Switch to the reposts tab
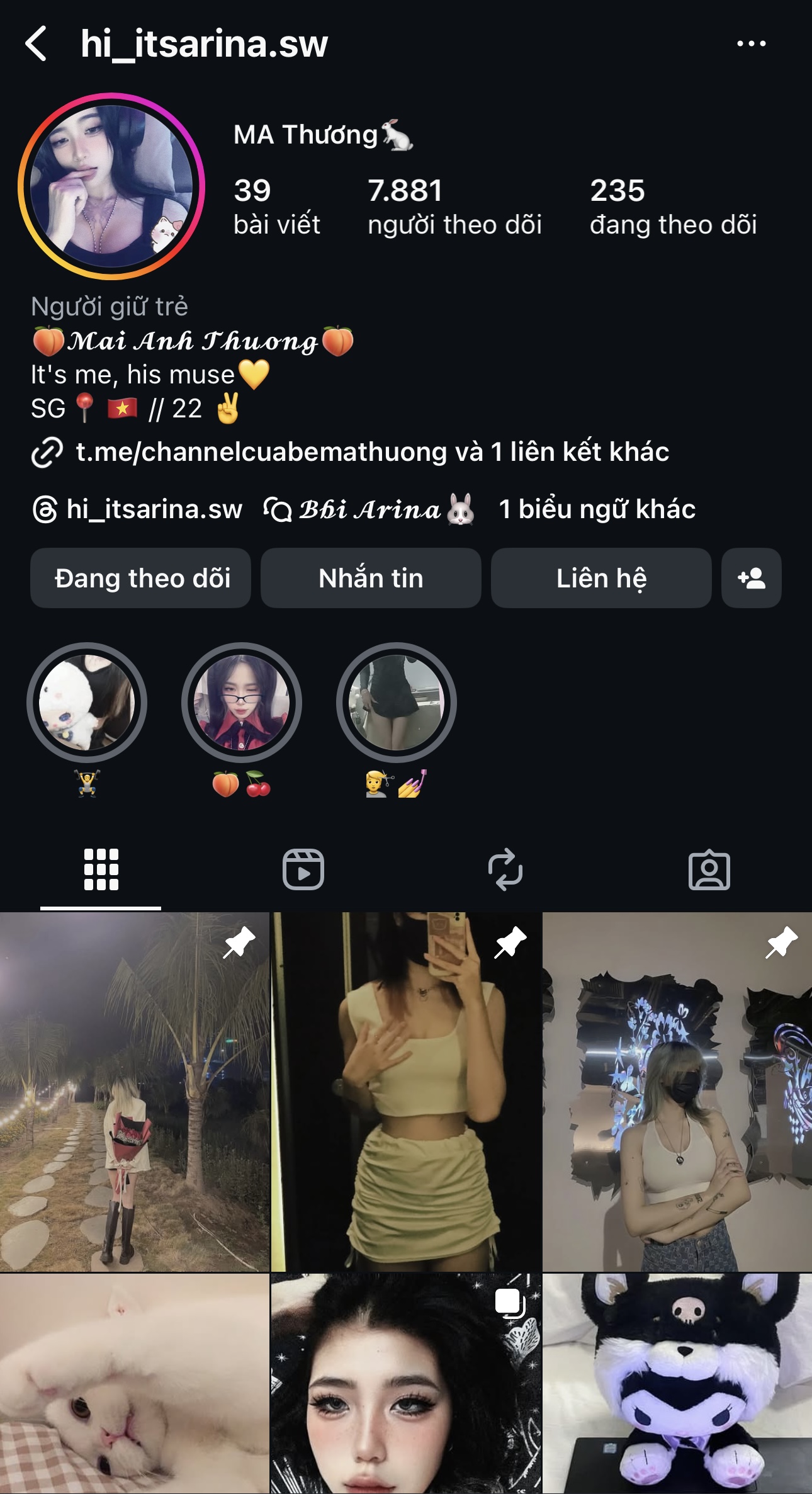 505,869
